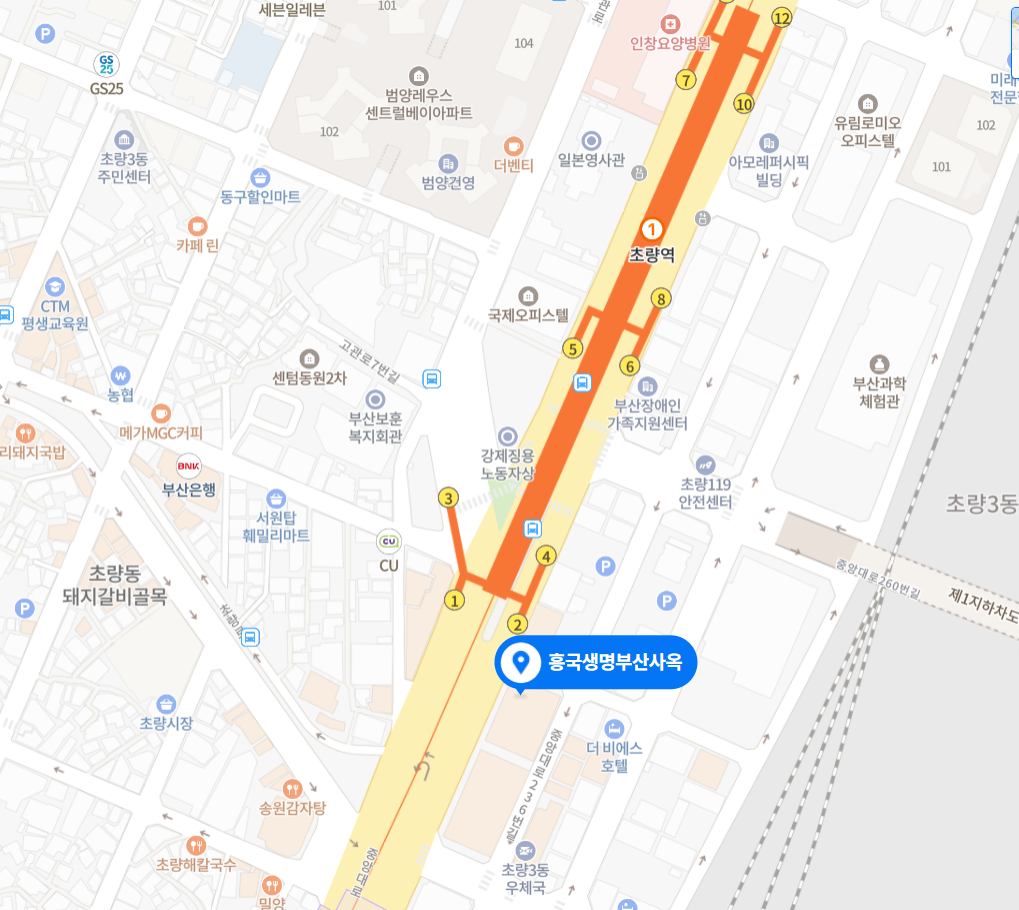Select the 메가MGC커피 cafe marker
The height and width of the screenshot is (910, 1019).
(161, 413)
